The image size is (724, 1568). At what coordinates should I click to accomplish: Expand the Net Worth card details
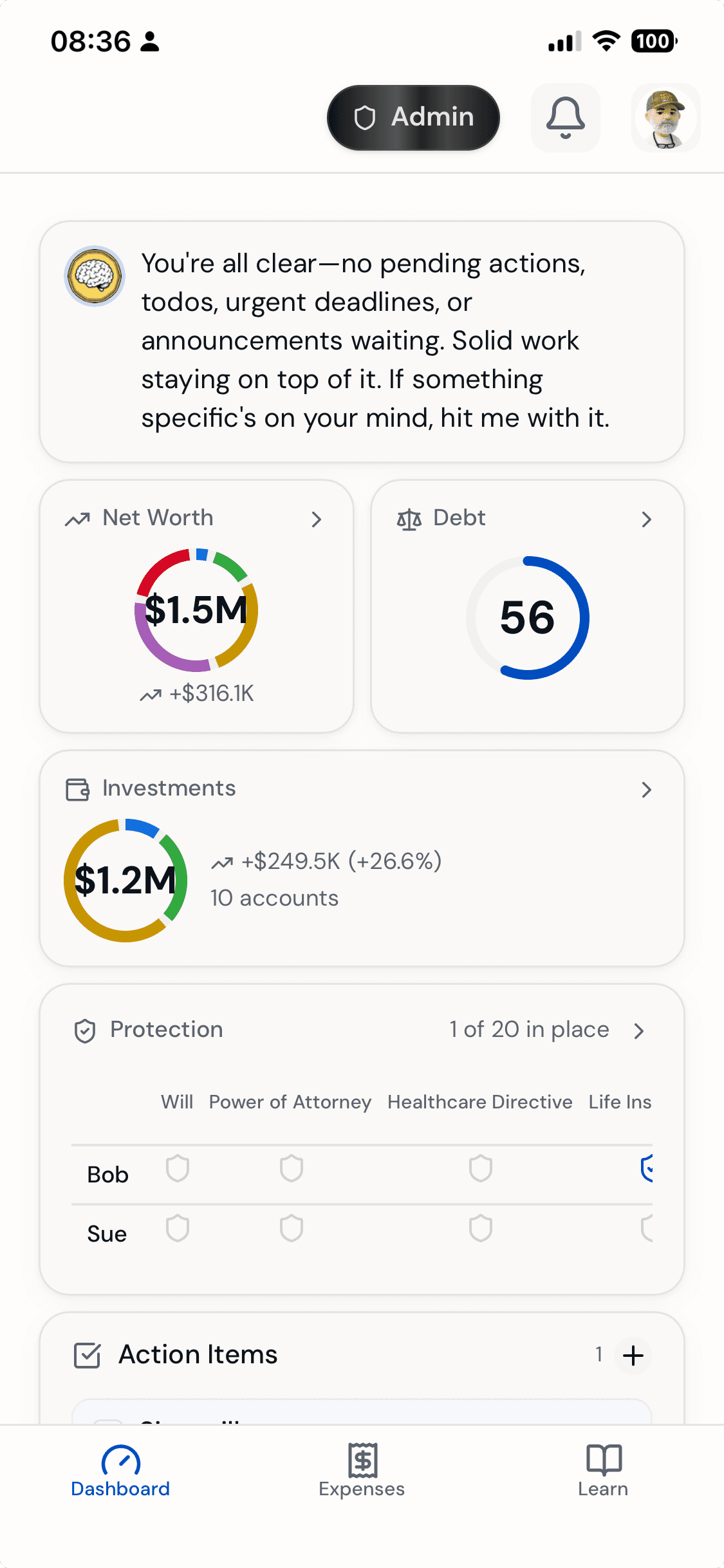click(x=317, y=519)
